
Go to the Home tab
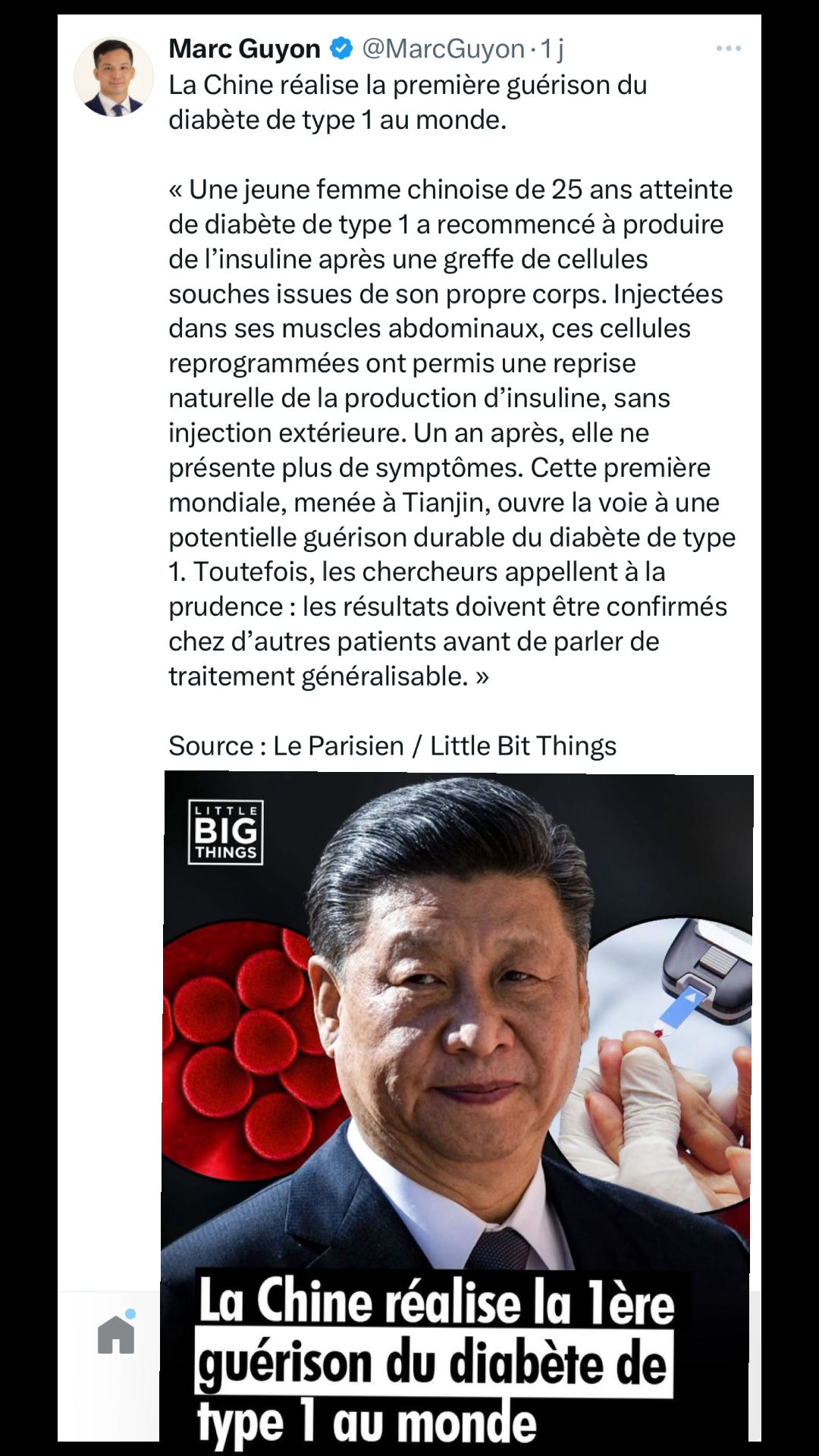click(116, 1332)
